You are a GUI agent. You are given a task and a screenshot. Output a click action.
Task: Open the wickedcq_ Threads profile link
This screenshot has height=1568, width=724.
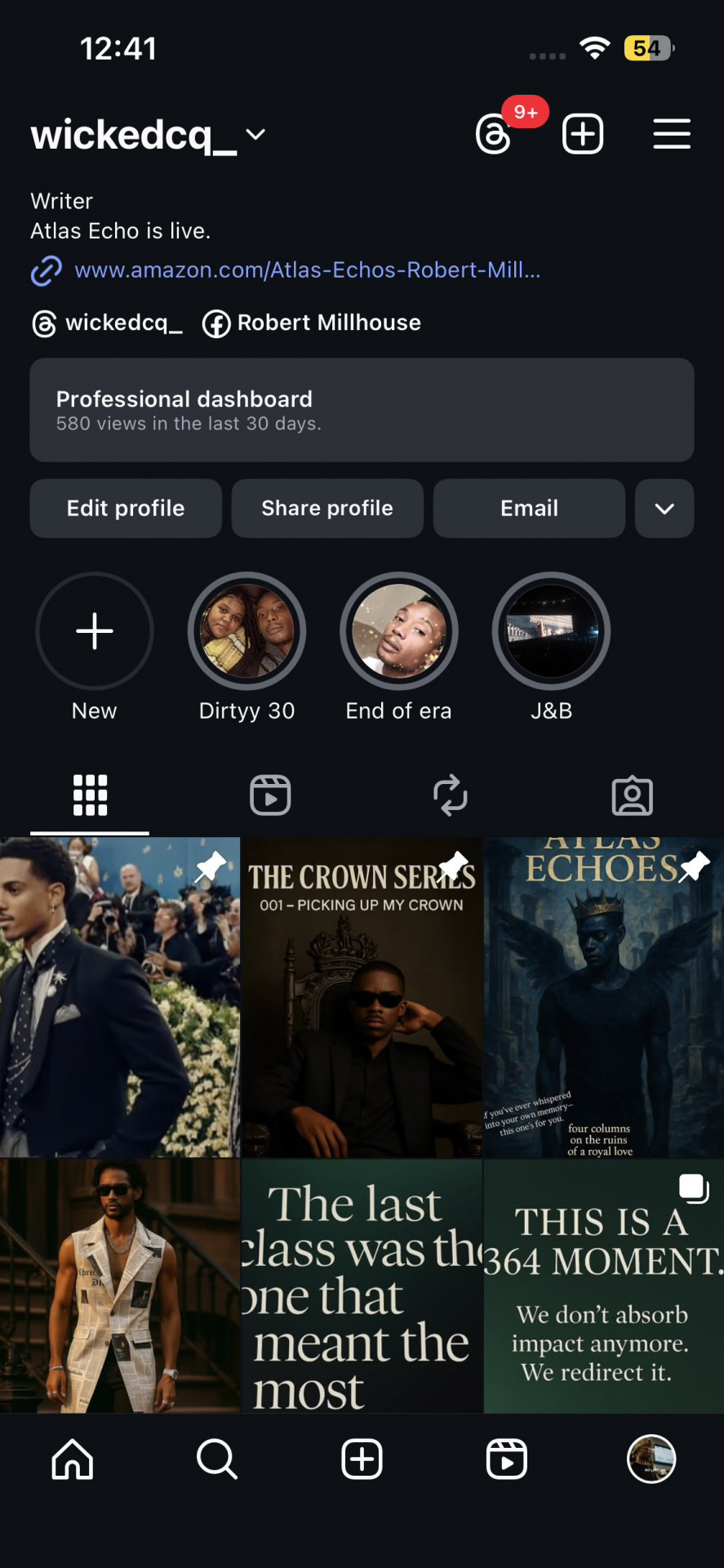click(108, 323)
